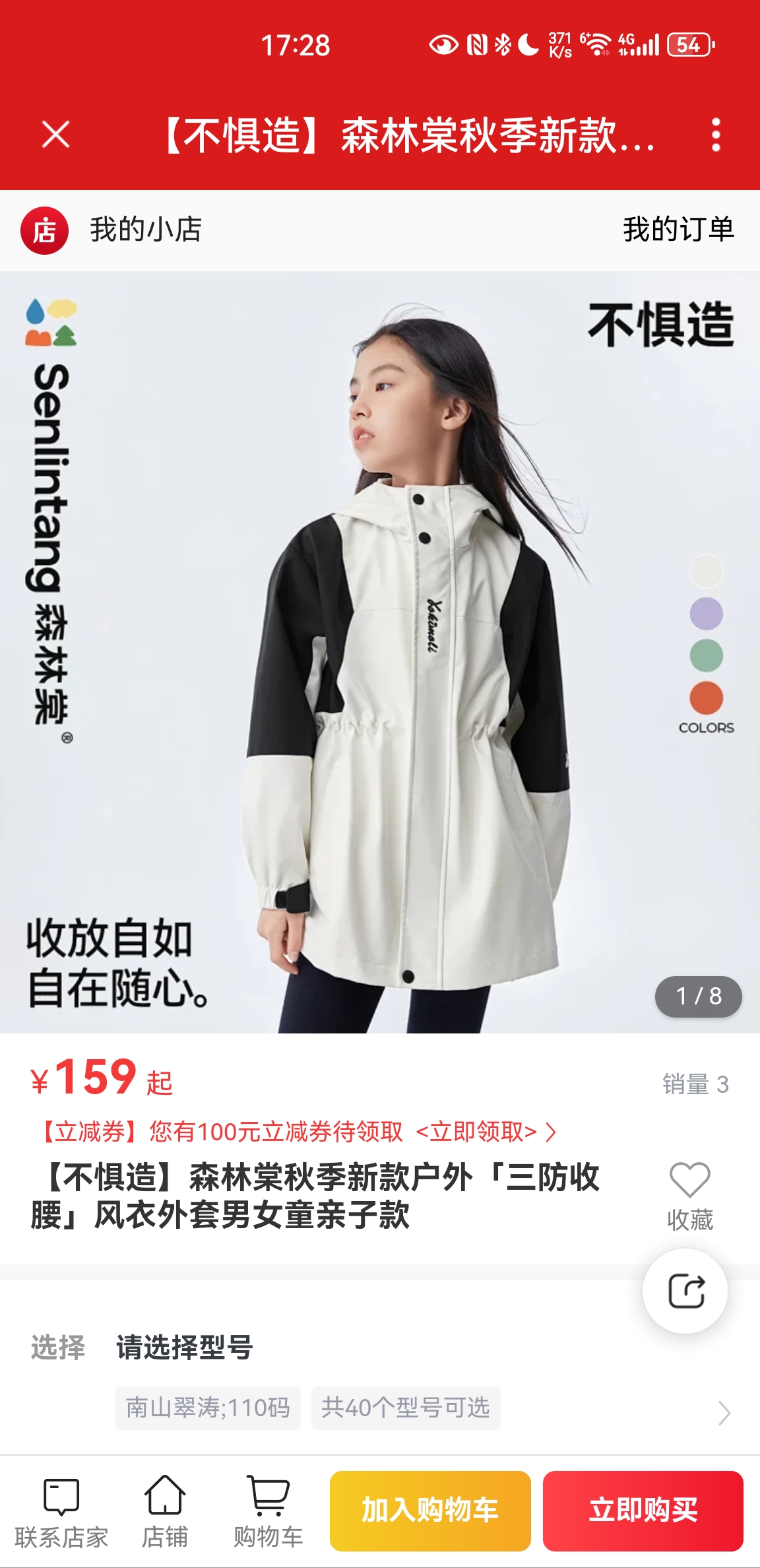Open the main product photo
This screenshot has width=760, height=1568.
tap(380, 652)
